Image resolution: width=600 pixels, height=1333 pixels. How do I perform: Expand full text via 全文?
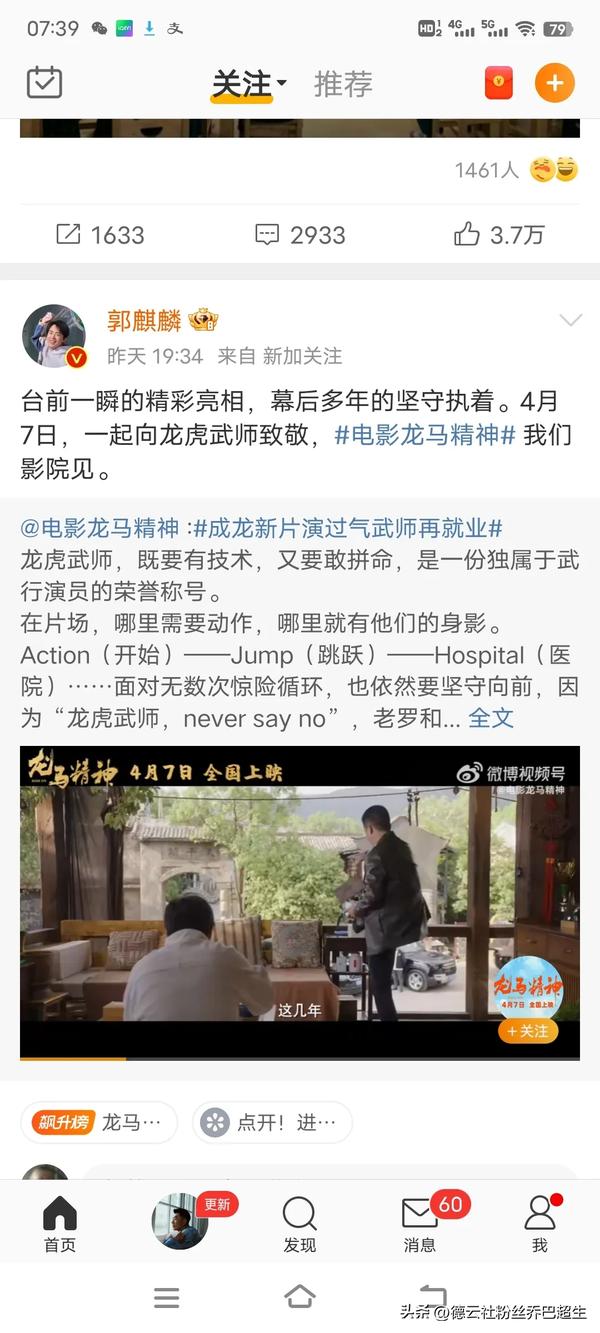pos(491,717)
